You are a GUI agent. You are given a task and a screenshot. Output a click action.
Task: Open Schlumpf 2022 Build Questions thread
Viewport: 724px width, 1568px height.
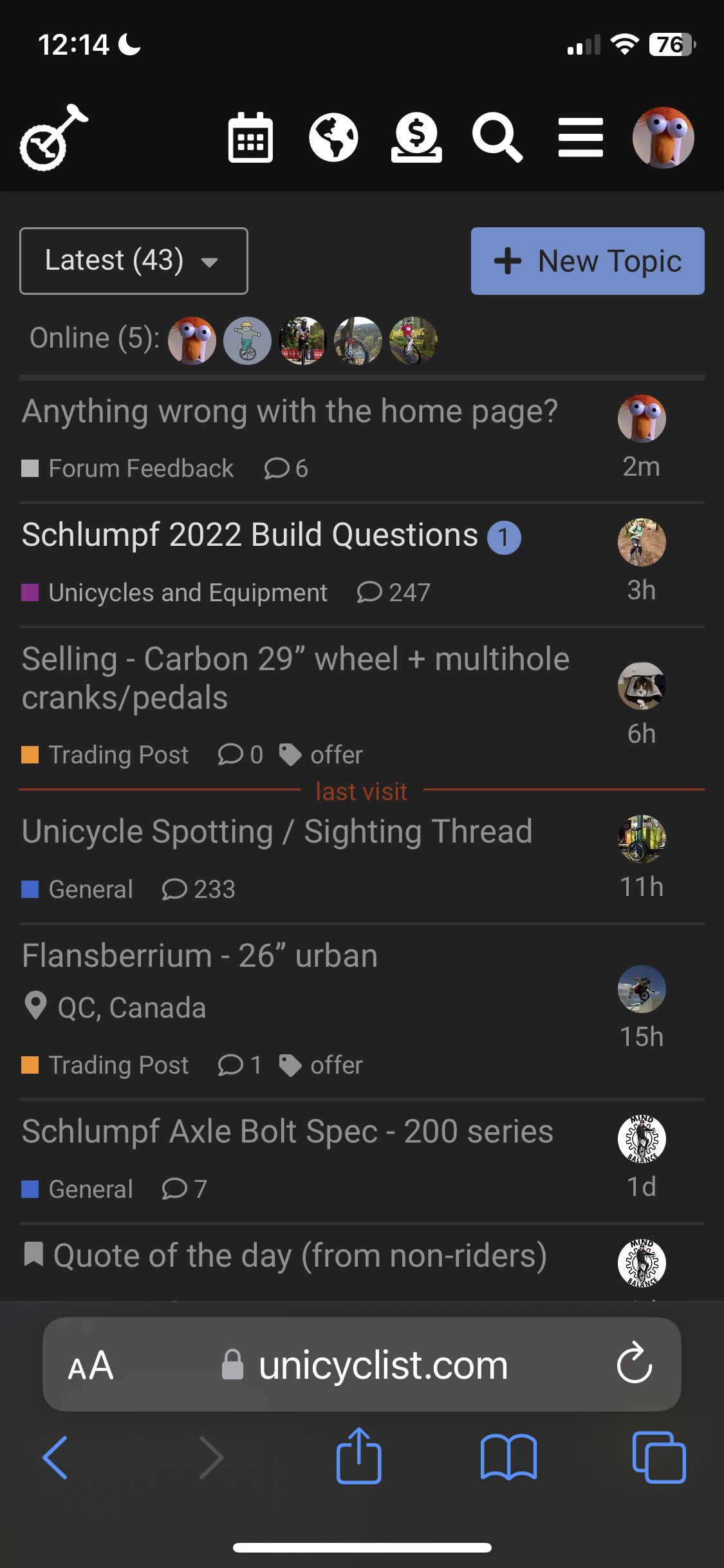[250, 535]
